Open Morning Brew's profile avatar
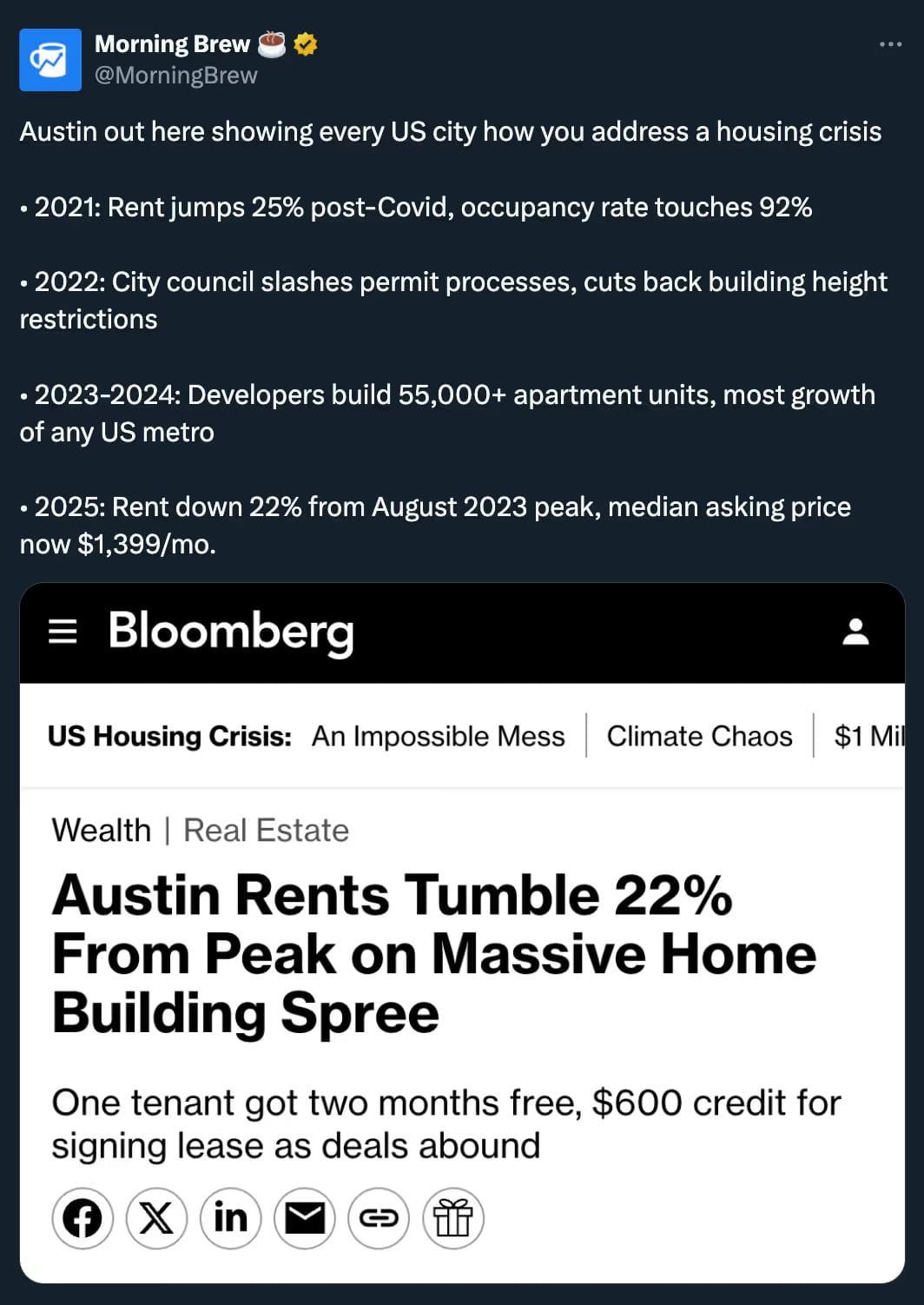This screenshot has width=924, height=1305. [x=50, y=59]
